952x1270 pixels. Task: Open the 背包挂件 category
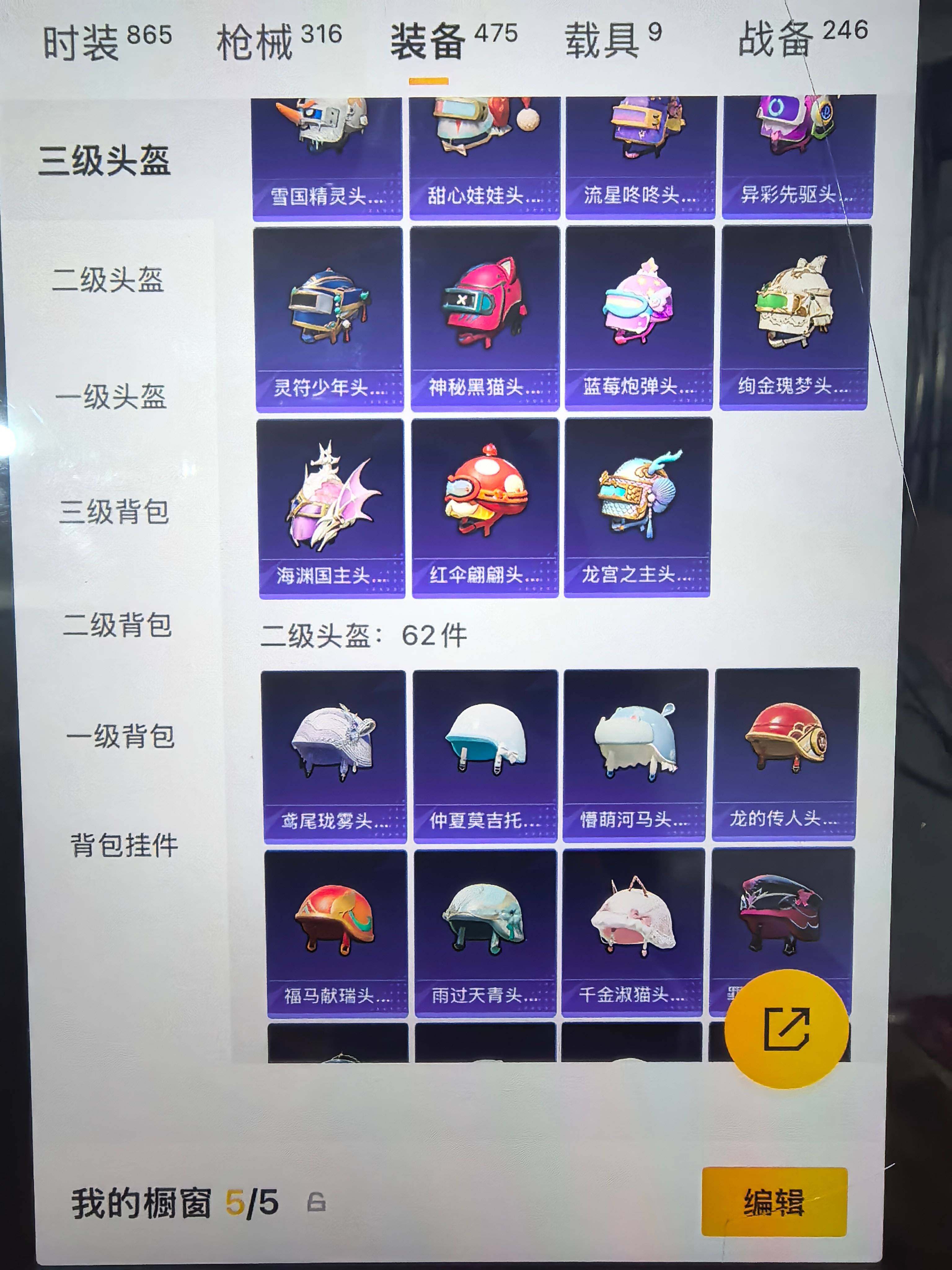tap(124, 845)
